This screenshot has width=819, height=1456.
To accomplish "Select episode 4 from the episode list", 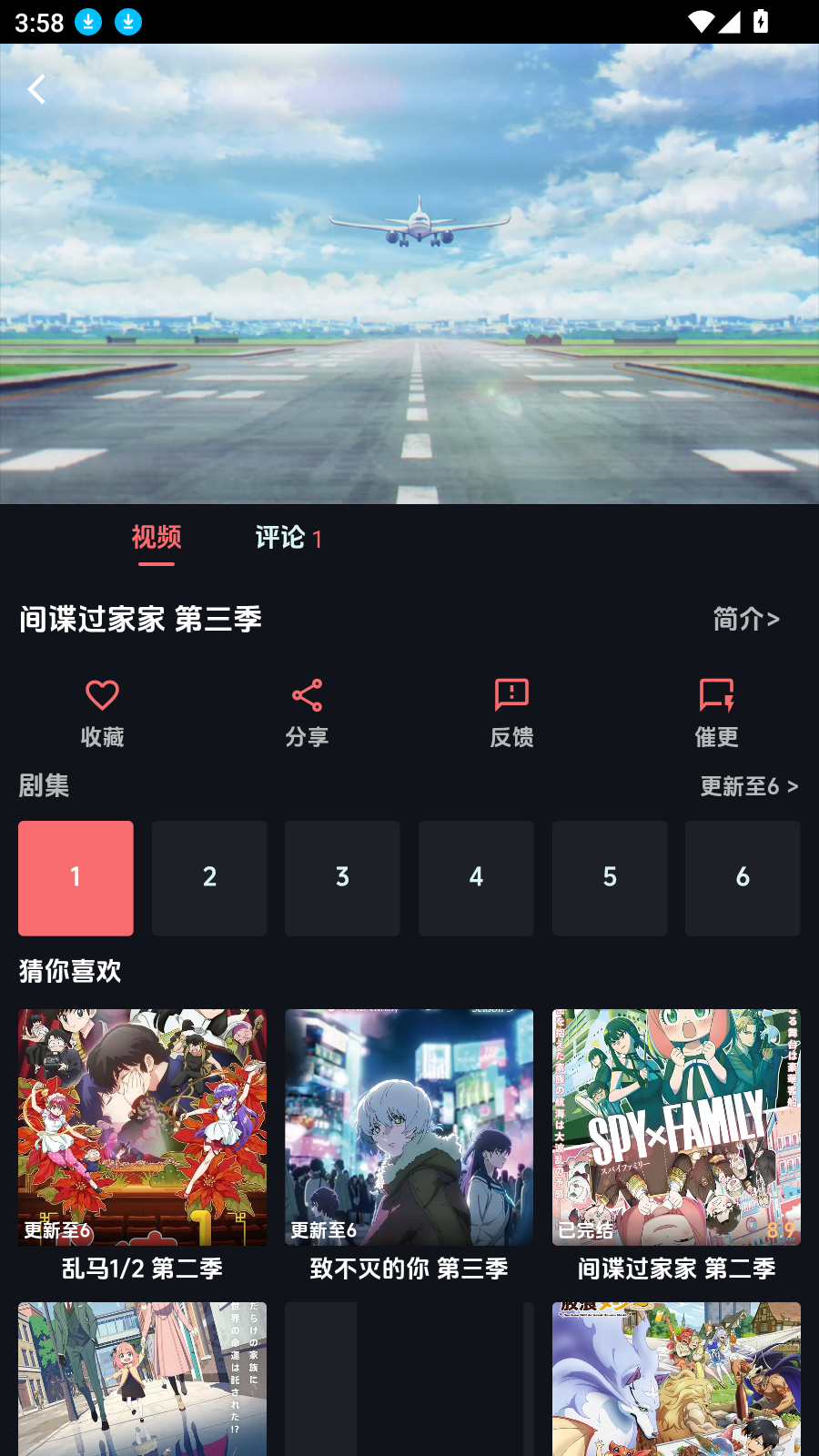I will click(476, 877).
